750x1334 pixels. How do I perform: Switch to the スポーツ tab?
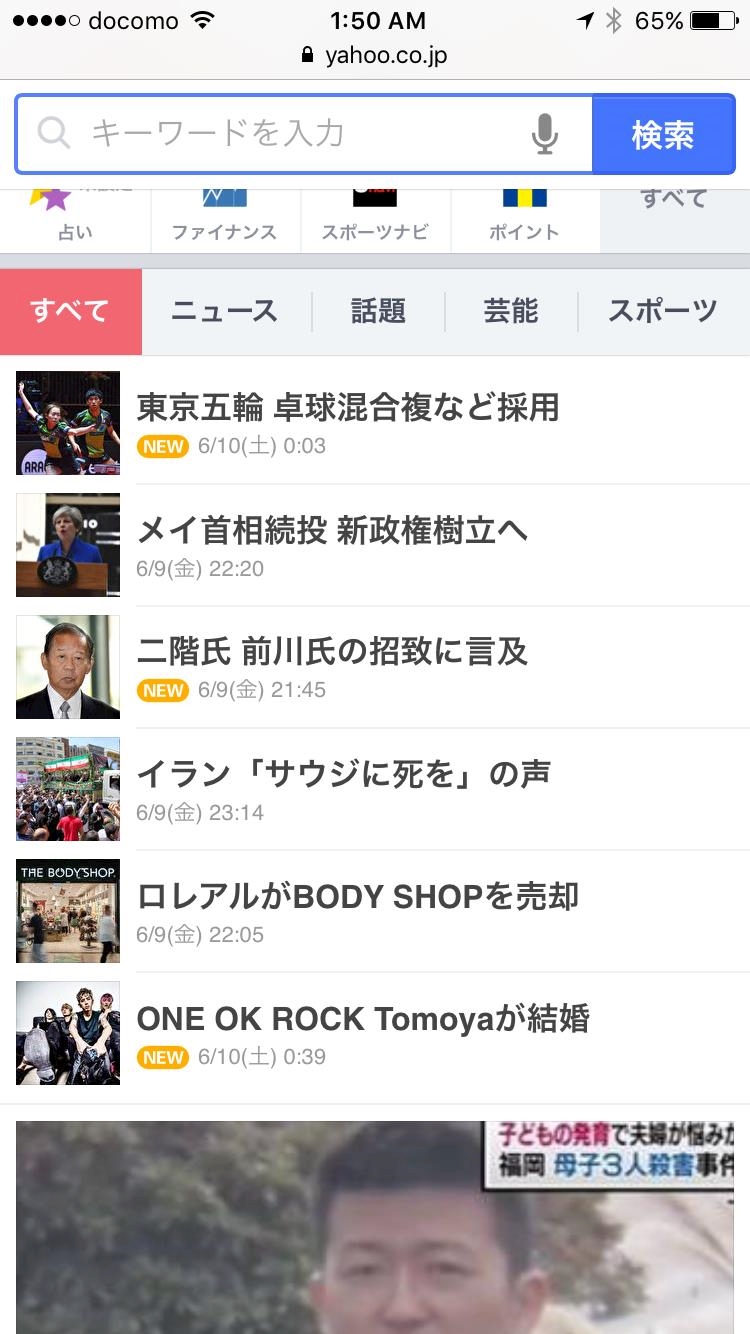point(663,311)
